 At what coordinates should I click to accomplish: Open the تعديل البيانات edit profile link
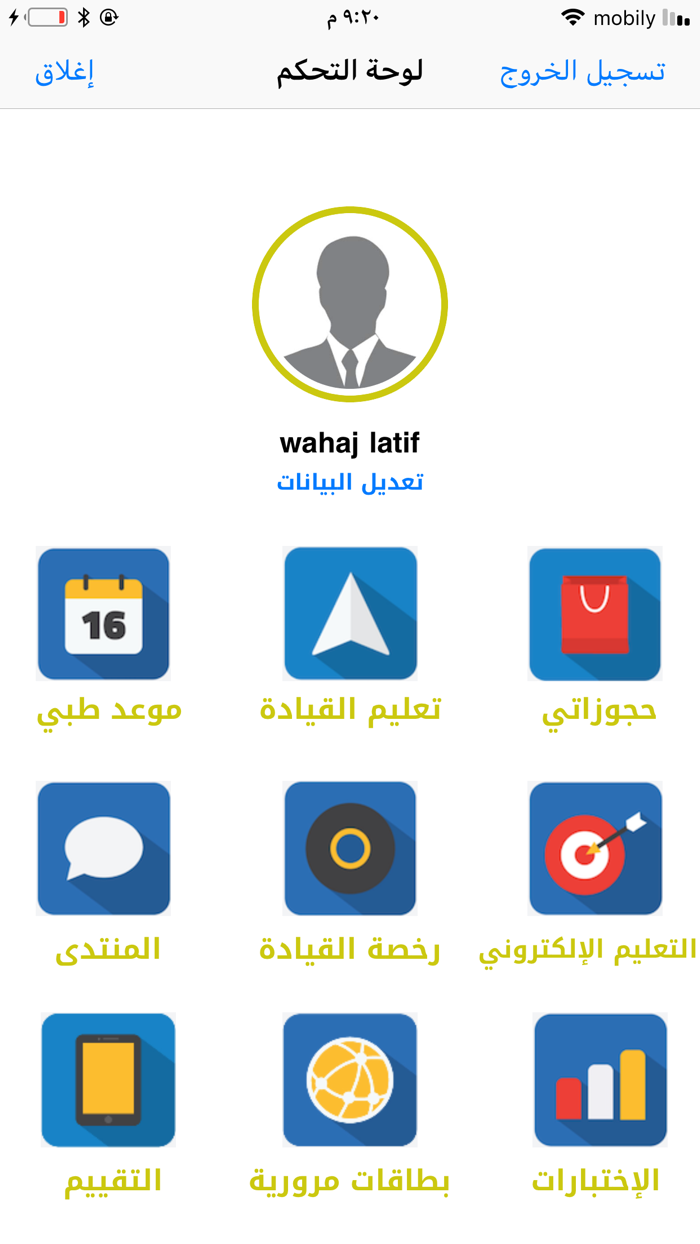point(350,482)
